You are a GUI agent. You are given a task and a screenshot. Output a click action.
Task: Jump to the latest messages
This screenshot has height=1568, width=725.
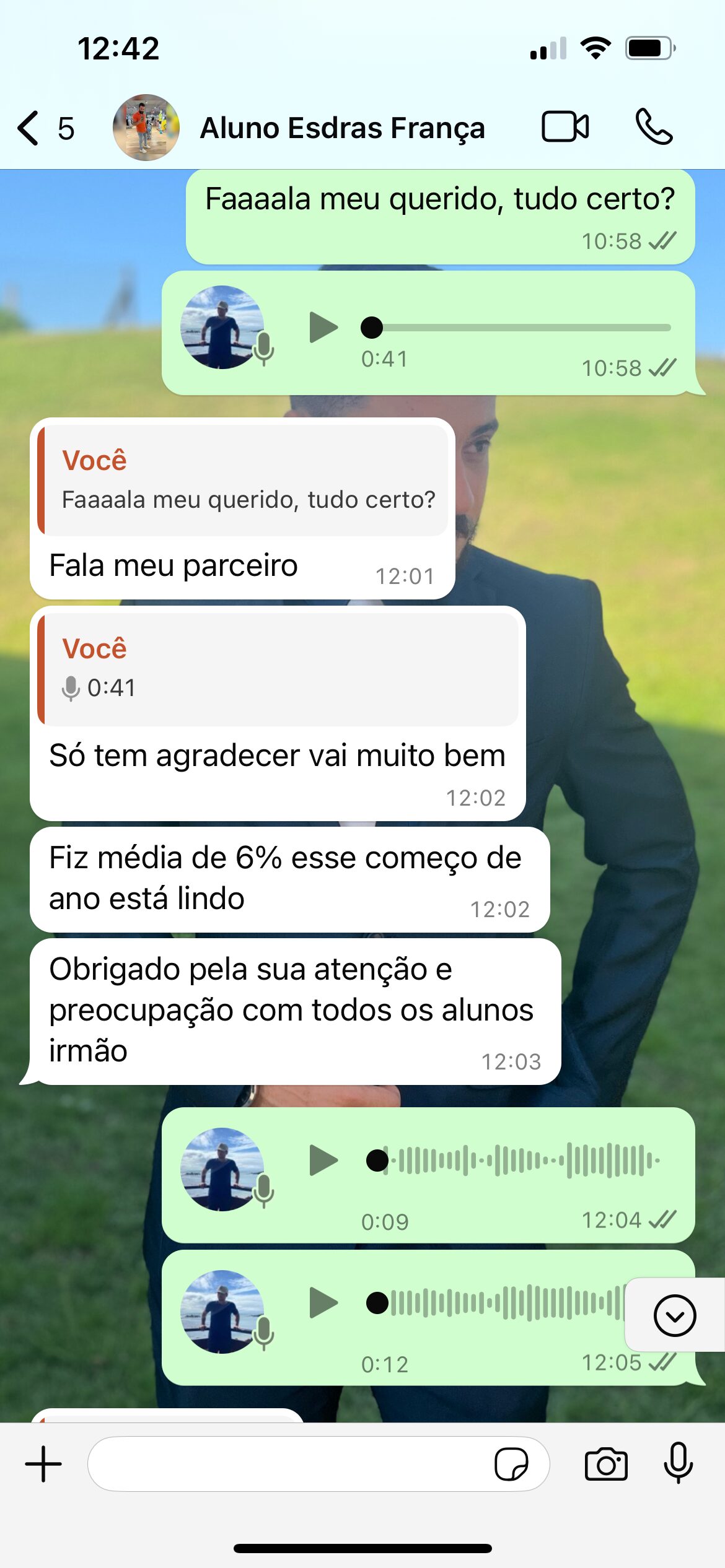click(674, 1315)
